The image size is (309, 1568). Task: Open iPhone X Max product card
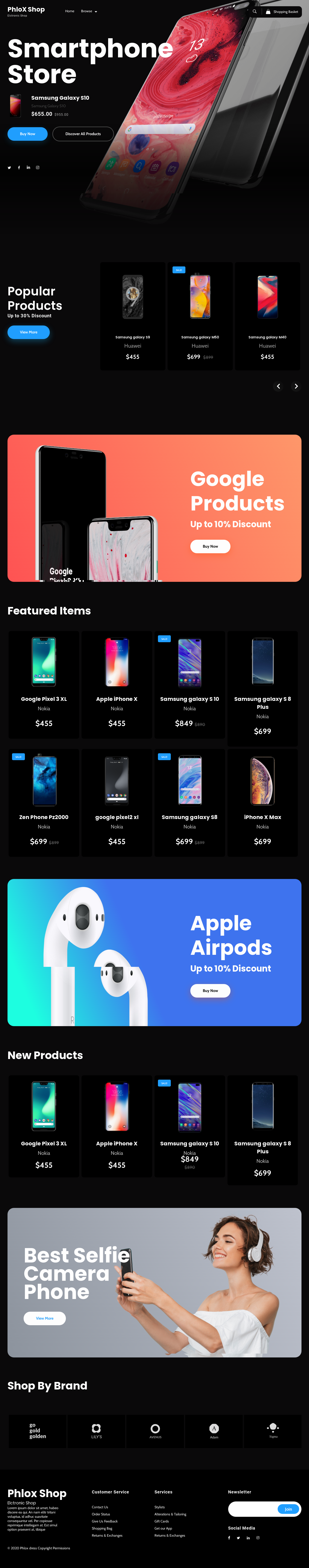point(262,802)
